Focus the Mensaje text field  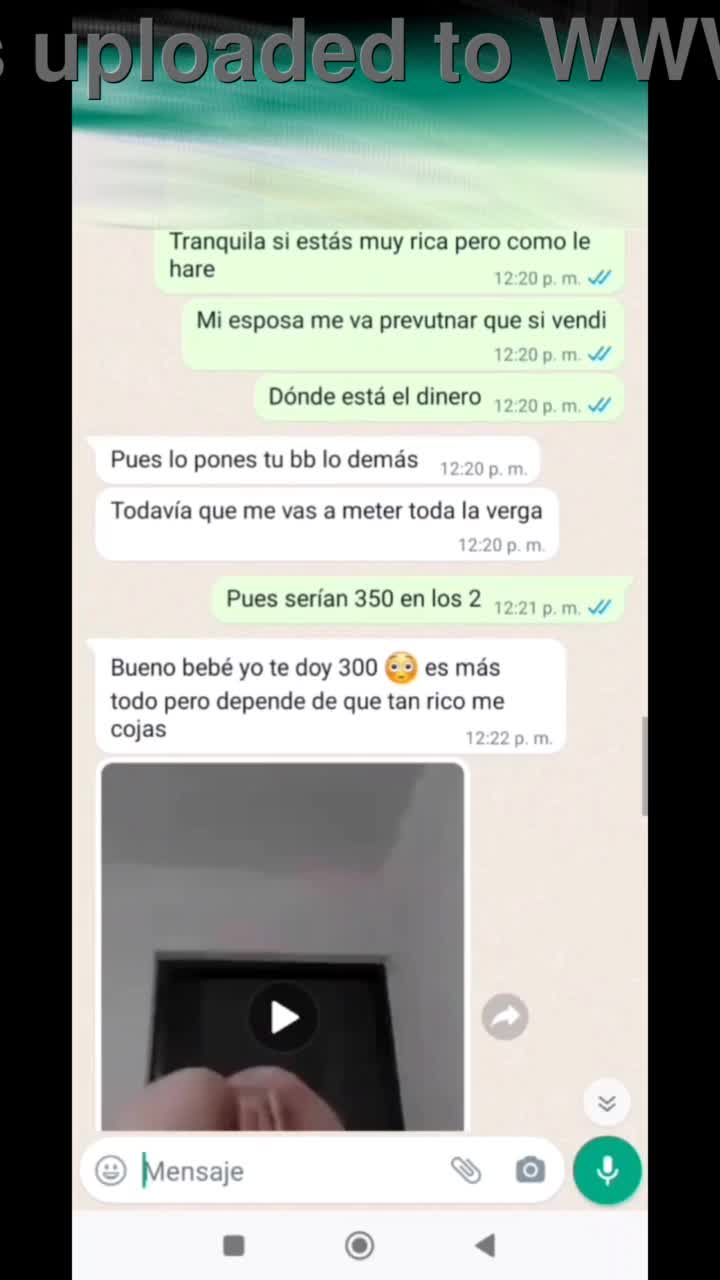point(290,1171)
